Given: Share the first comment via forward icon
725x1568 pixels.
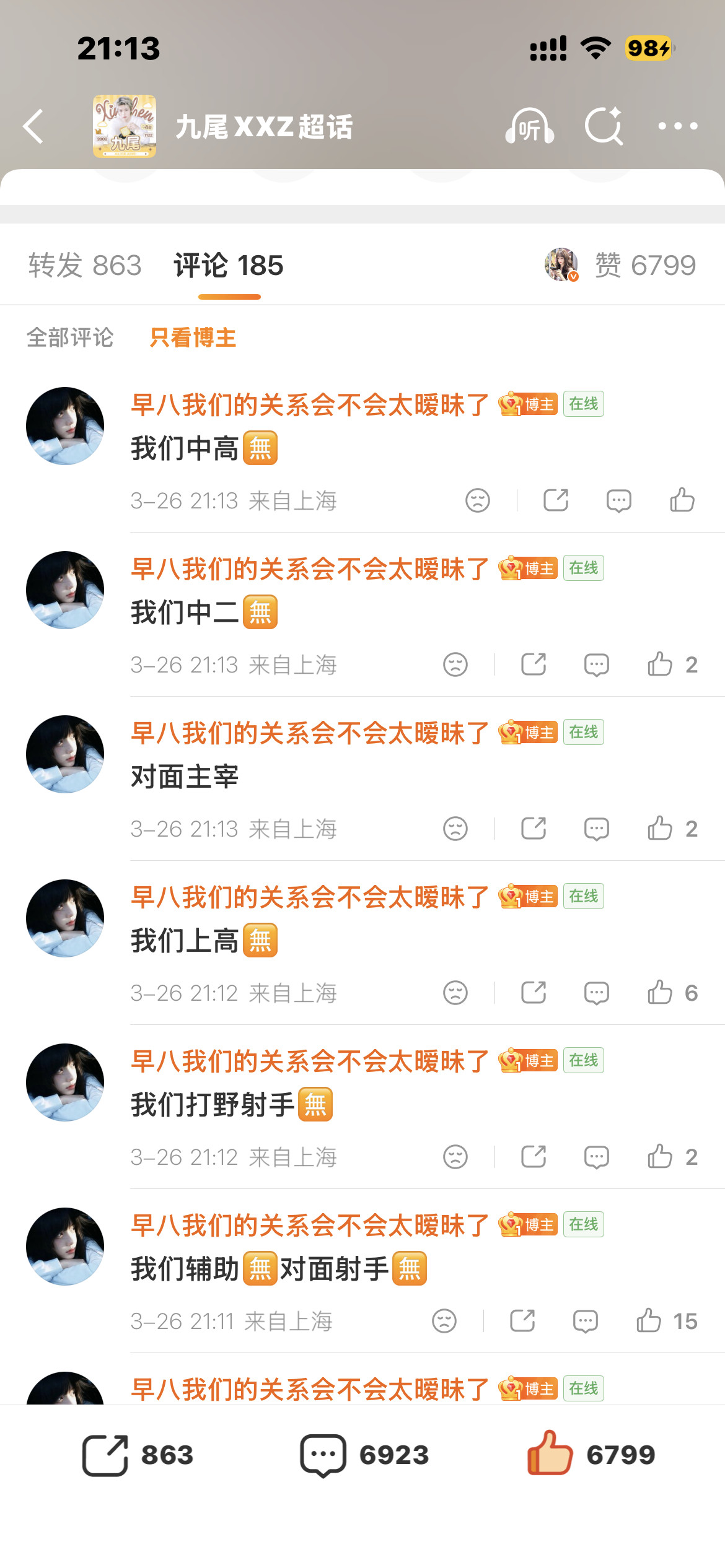Looking at the screenshot, I should [x=556, y=499].
